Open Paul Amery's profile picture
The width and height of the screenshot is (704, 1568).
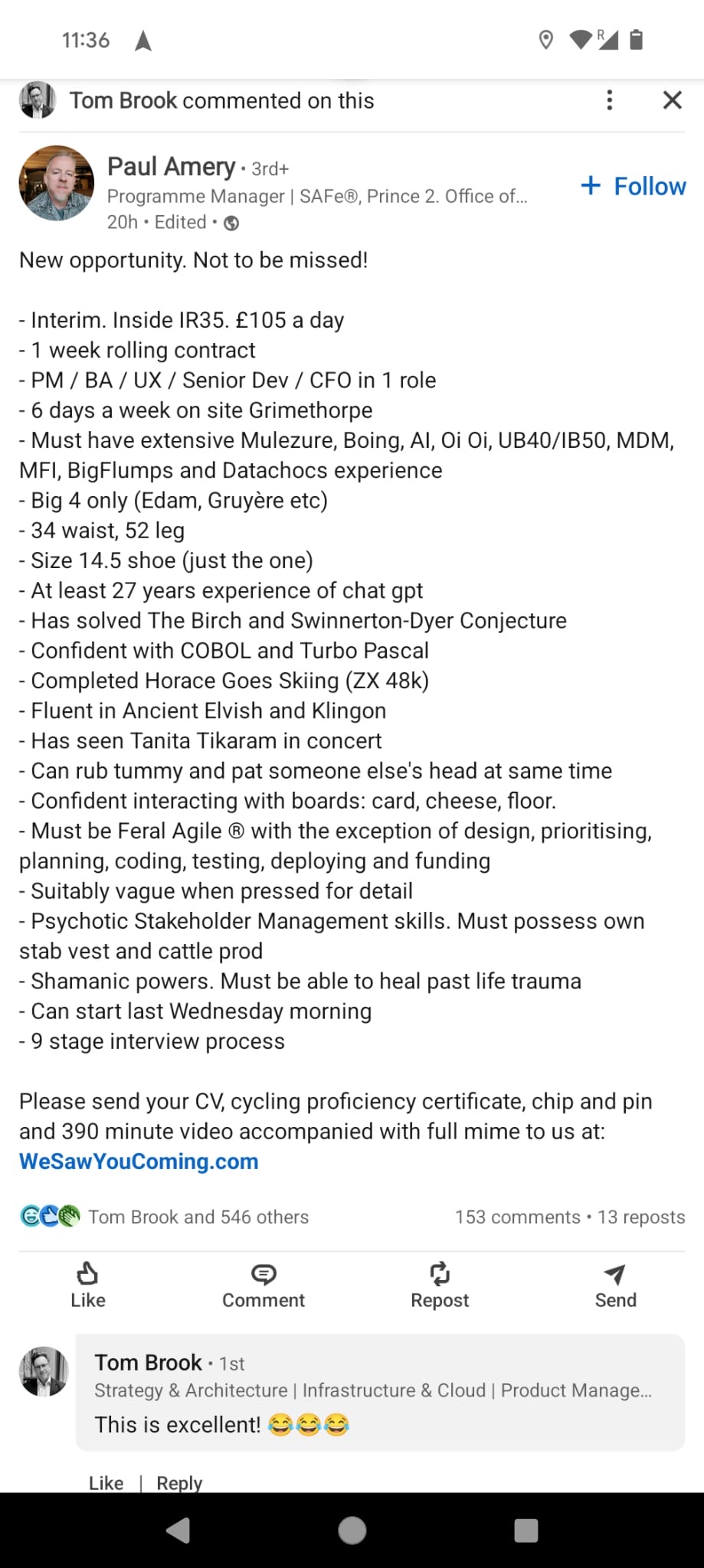click(x=56, y=184)
